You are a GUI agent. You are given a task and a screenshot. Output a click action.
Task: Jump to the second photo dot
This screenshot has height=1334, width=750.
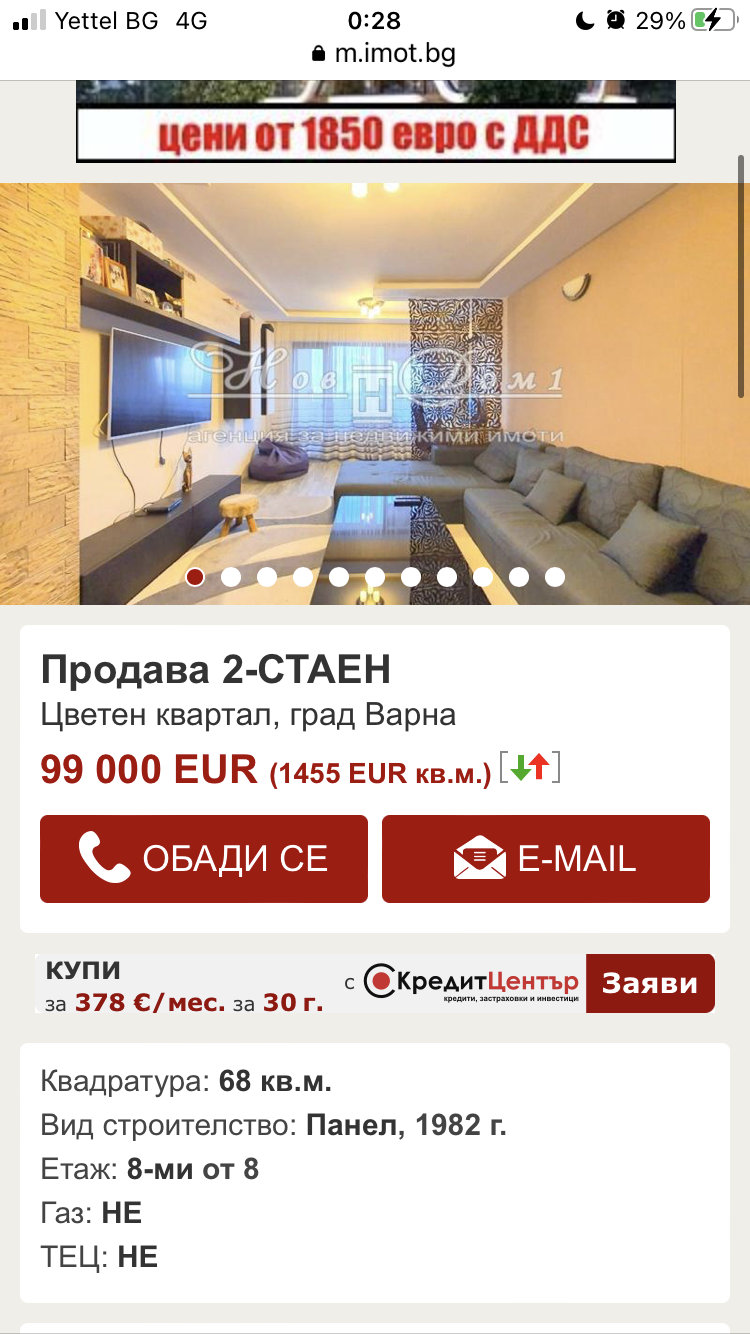[231, 577]
